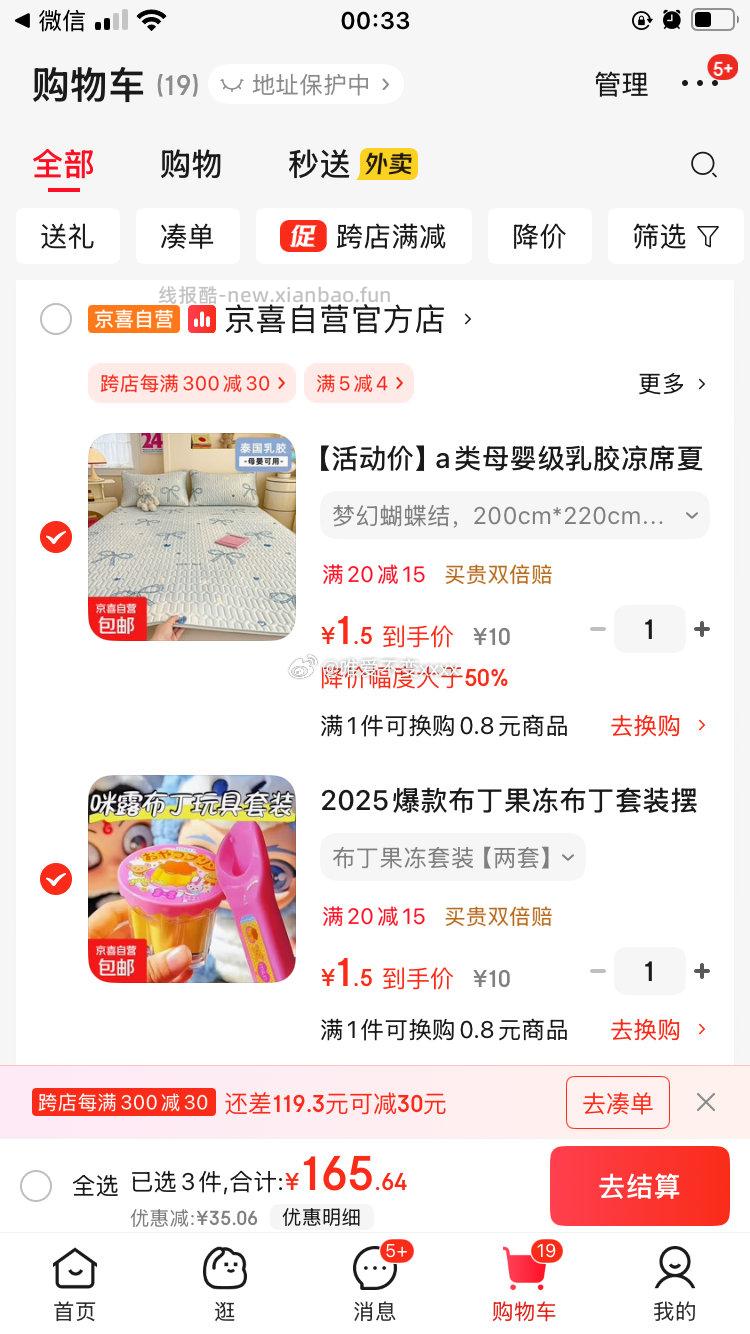The image size is (750, 1334).
Task: Open the more options ellipsis menu
Action: [x=699, y=84]
